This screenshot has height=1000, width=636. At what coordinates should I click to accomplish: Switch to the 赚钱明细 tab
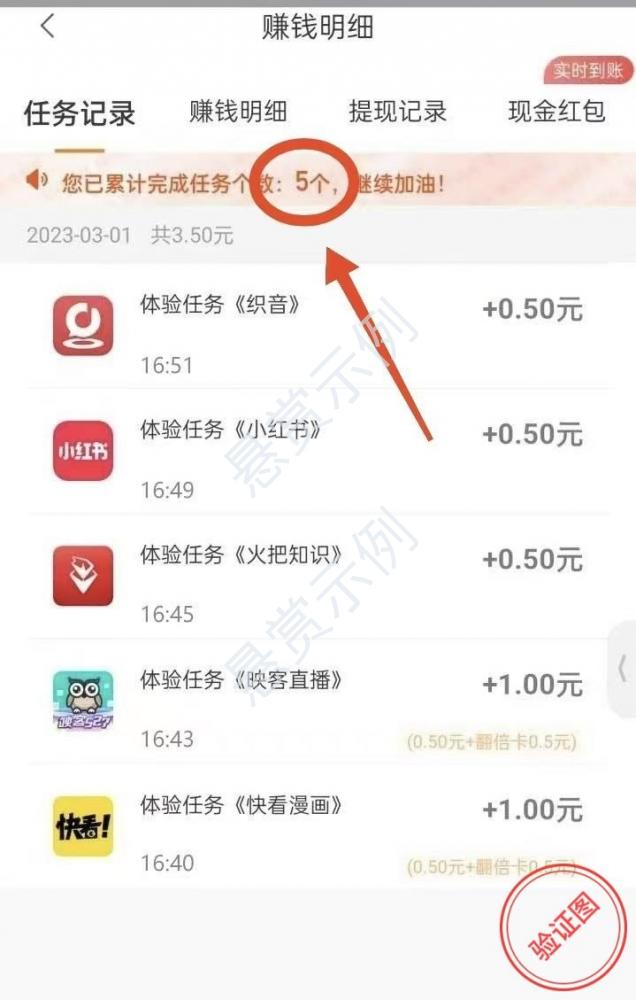238,112
